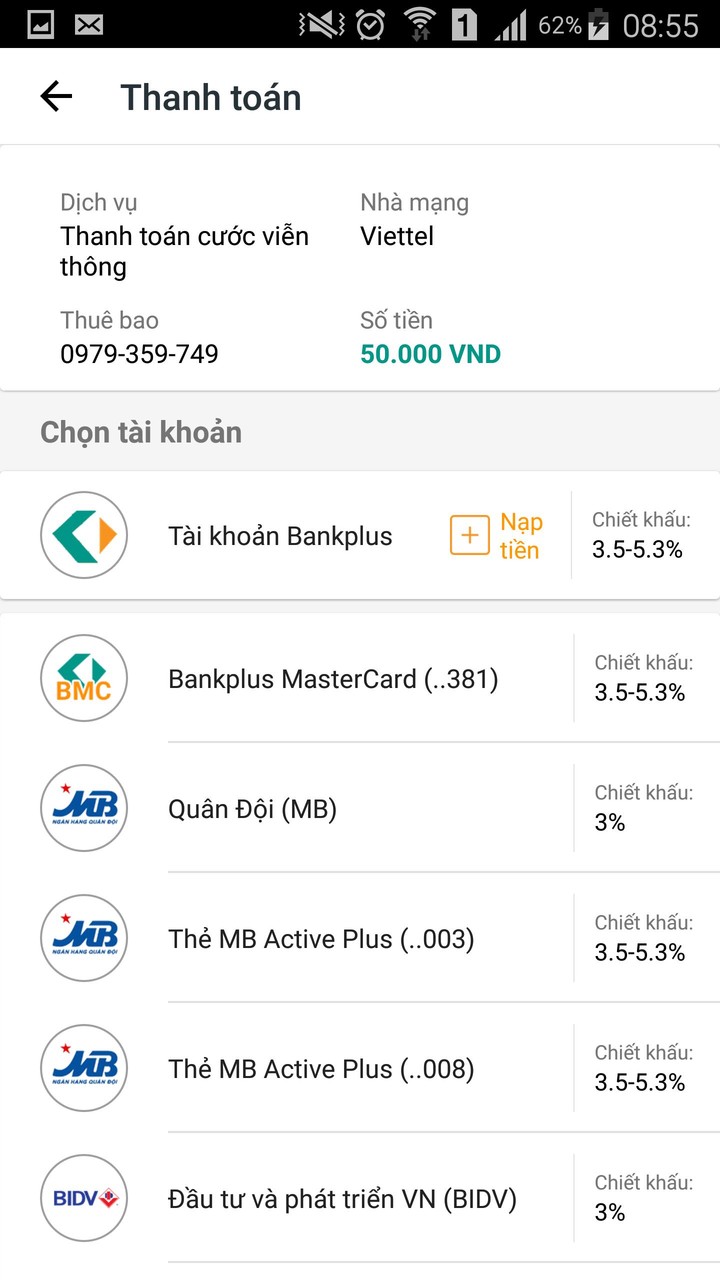Tap the 50.000 VND amount text

click(x=431, y=353)
